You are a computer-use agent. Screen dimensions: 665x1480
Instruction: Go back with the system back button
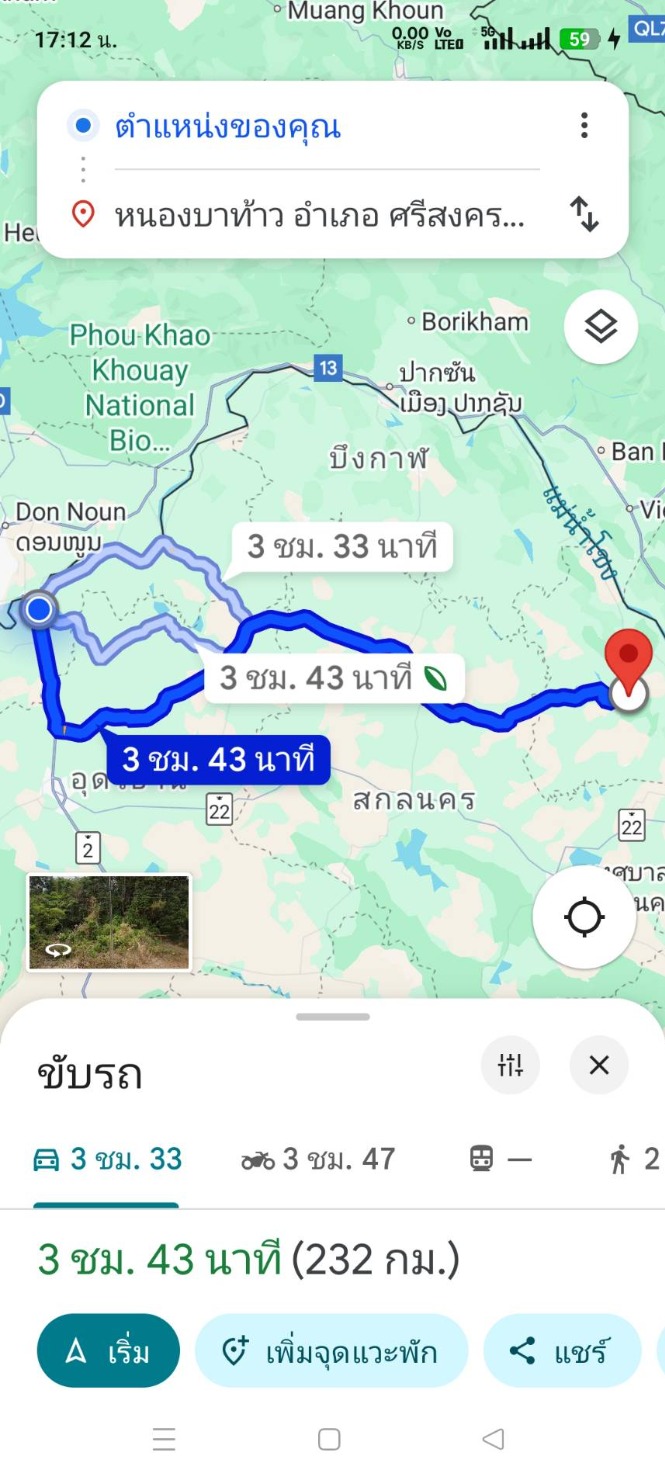(x=493, y=1439)
